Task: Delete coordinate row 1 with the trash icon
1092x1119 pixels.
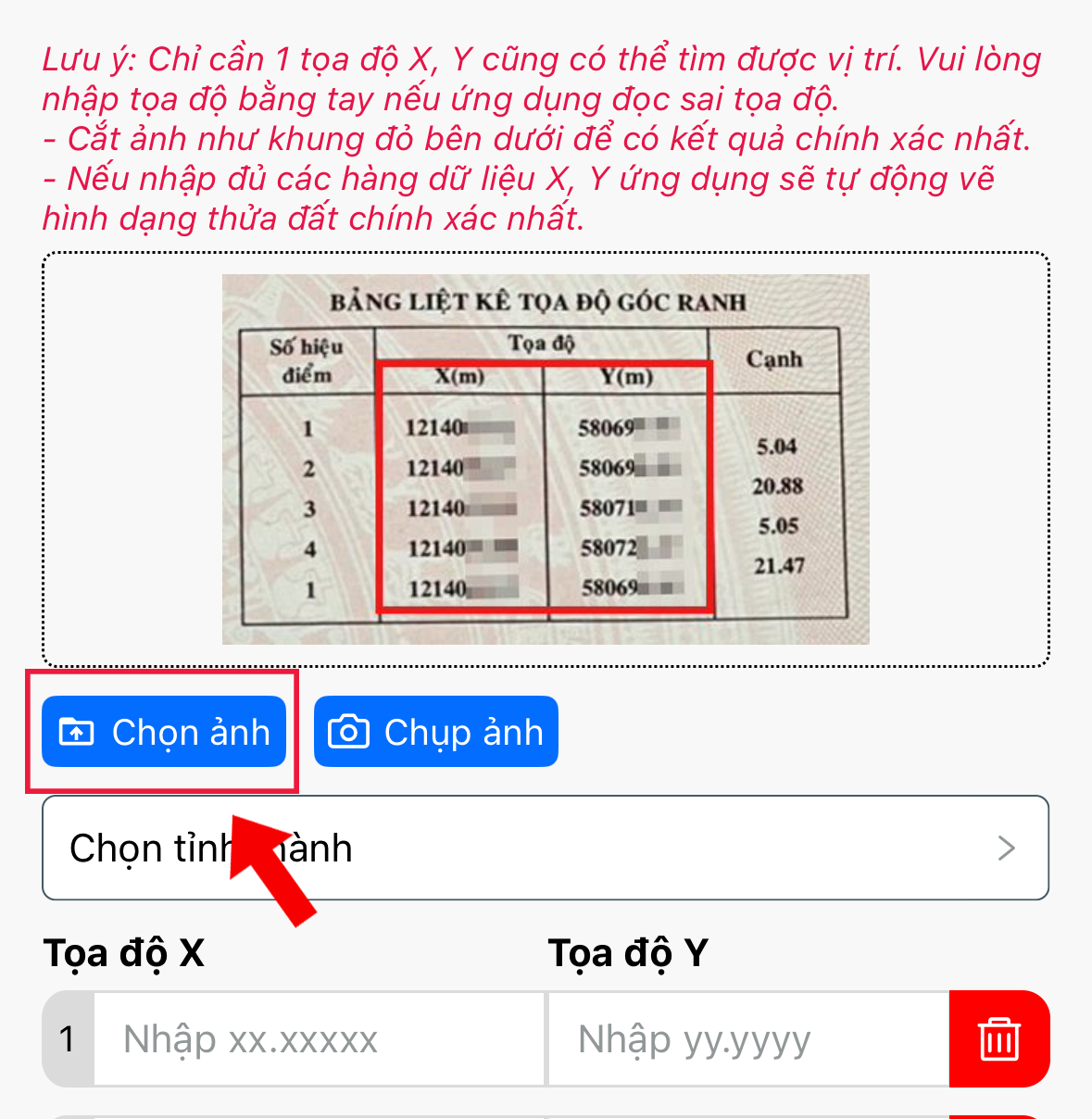Action: (x=999, y=1039)
